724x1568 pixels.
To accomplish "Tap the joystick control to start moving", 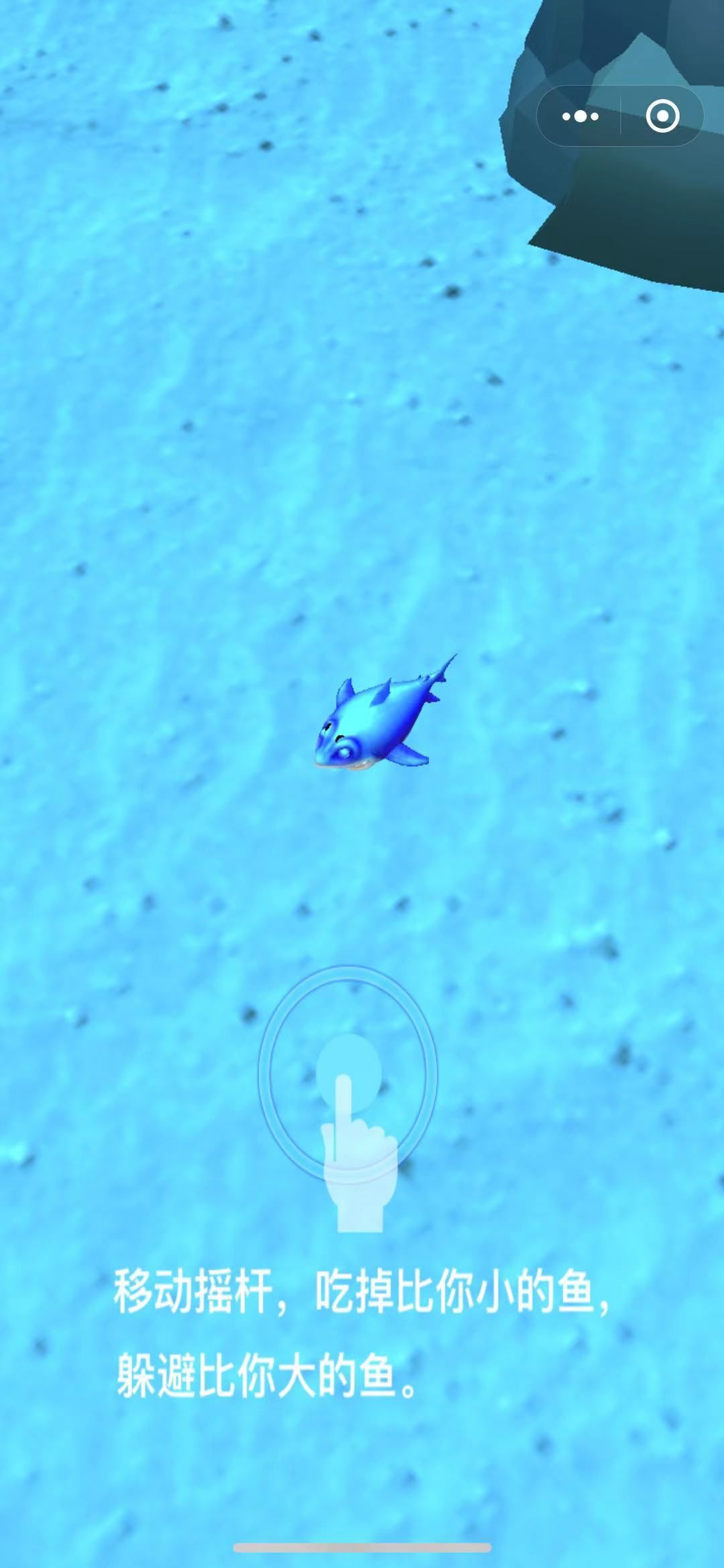I will point(348,1073).
